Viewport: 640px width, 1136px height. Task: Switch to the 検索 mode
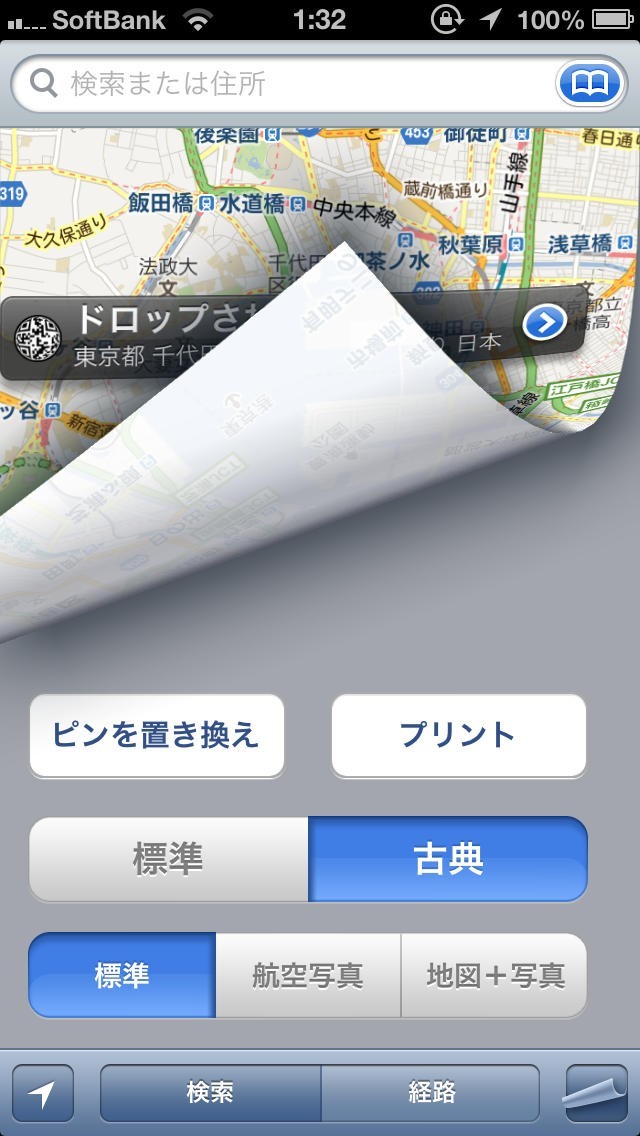point(210,1093)
